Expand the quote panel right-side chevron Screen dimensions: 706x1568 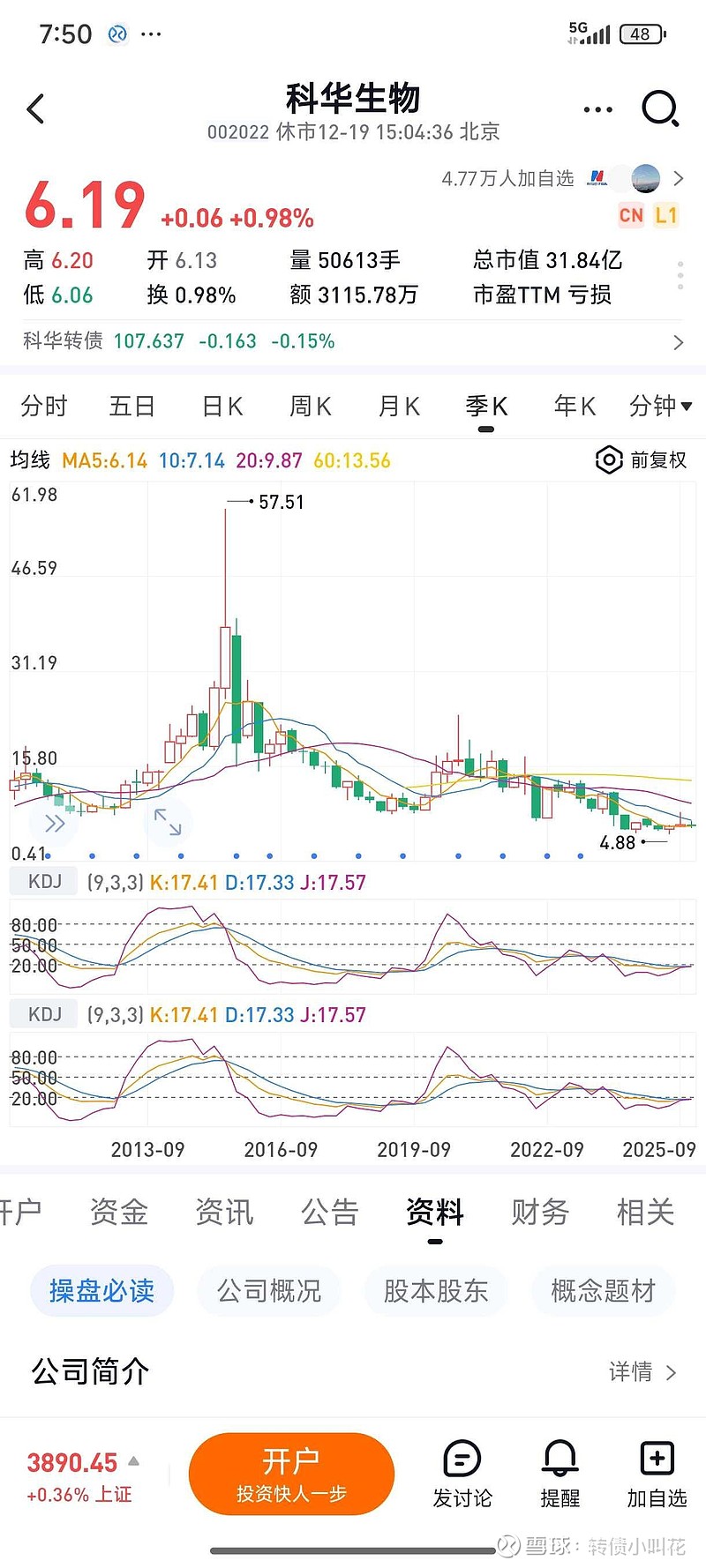(680, 274)
